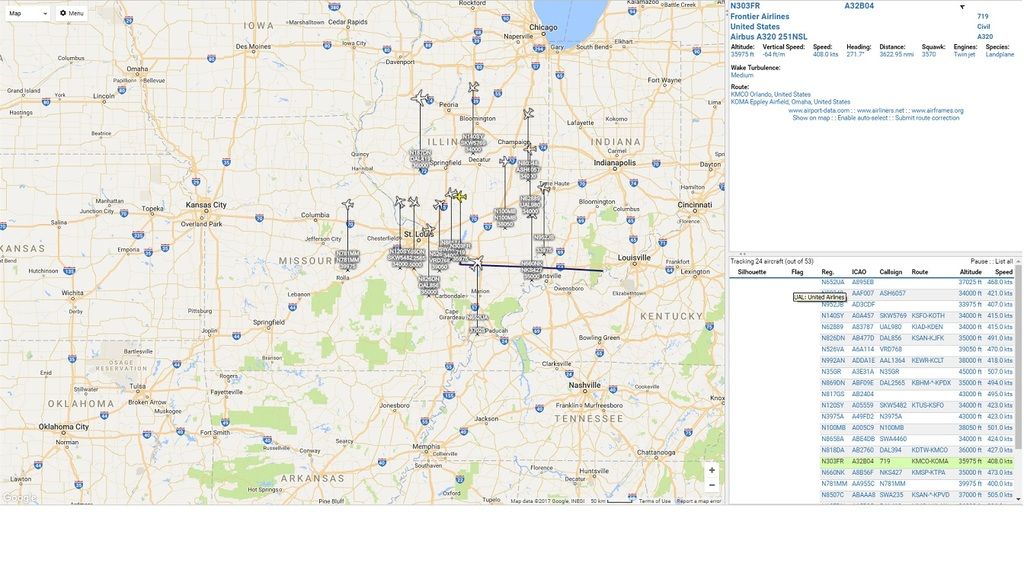Tap List all aircraft link
1024x576 pixels.
click(1003, 261)
